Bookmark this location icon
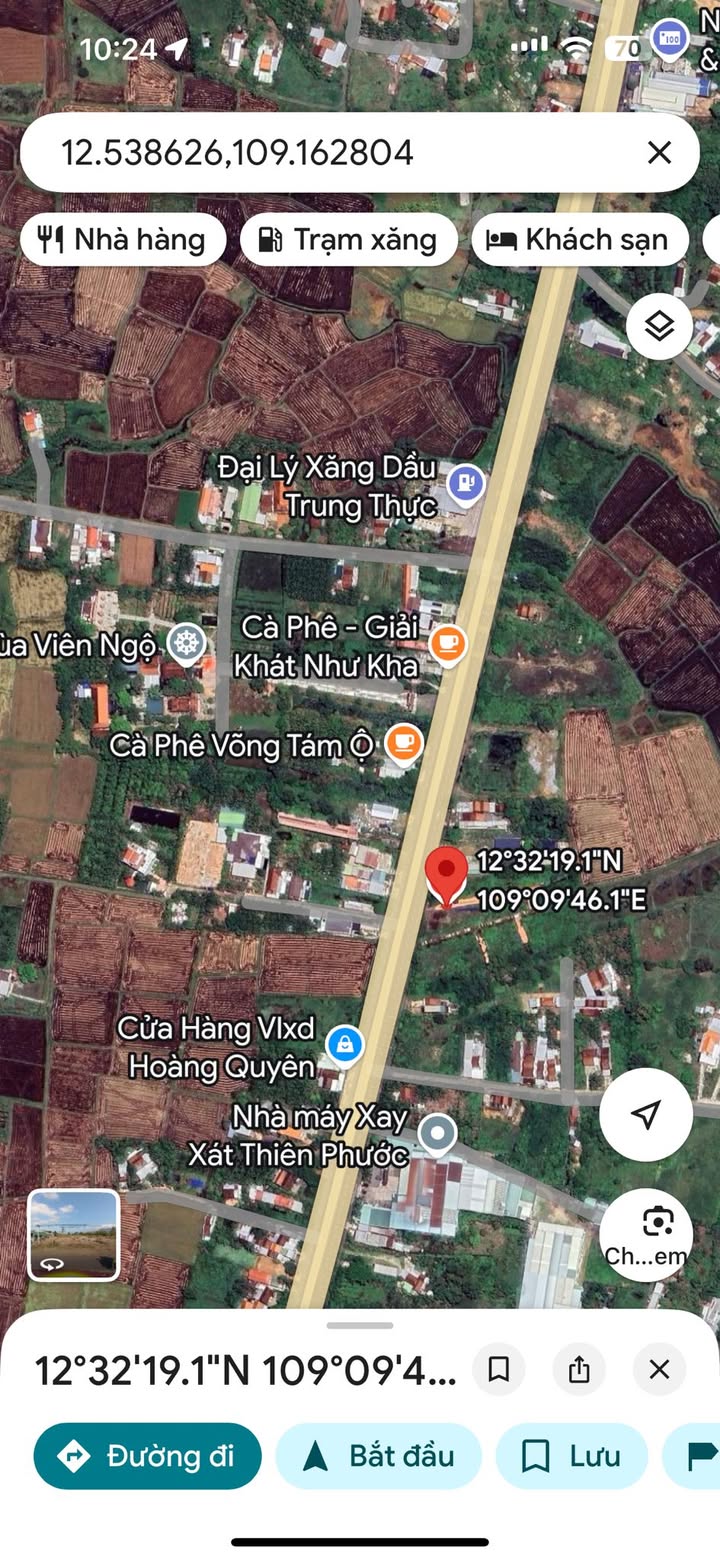 [x=498, y=1369]
